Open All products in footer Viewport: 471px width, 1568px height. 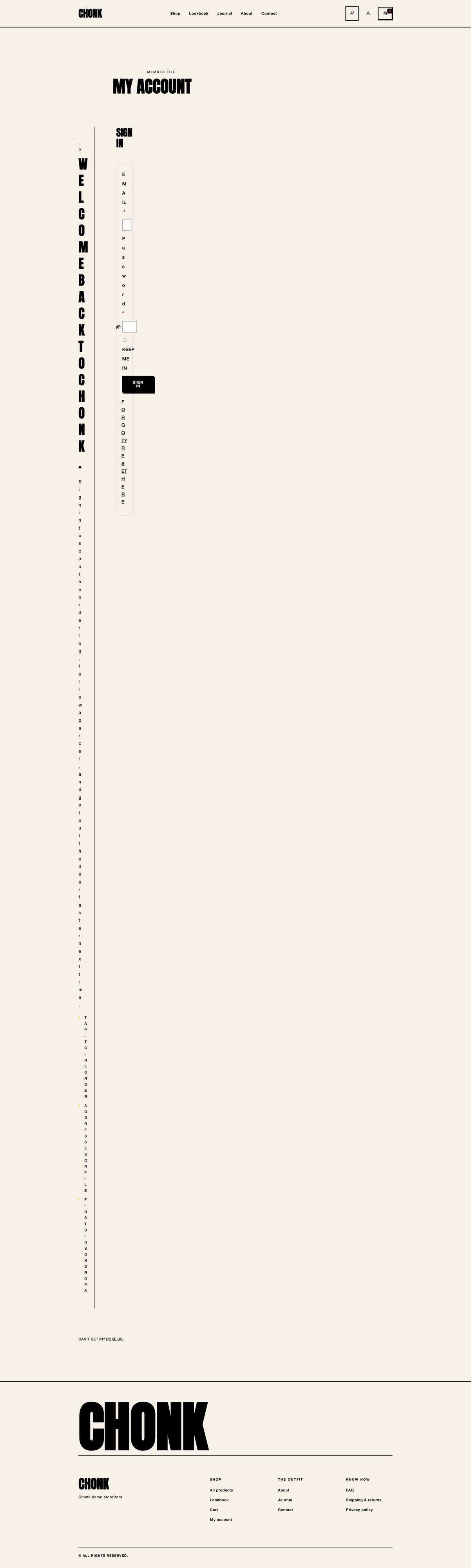click(x=221, y=1490)
